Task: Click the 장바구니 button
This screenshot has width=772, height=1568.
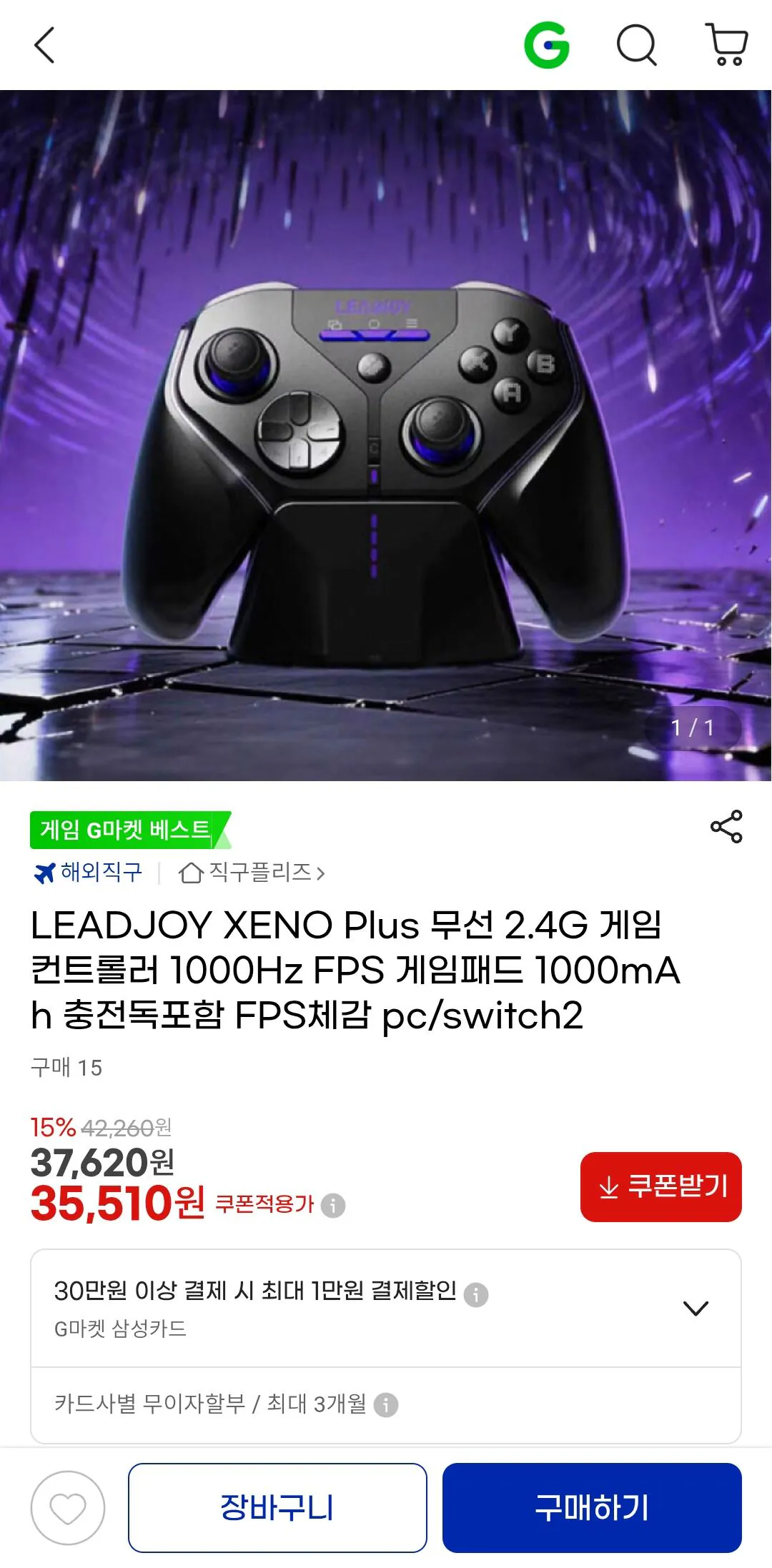Action: [277, 1506]
